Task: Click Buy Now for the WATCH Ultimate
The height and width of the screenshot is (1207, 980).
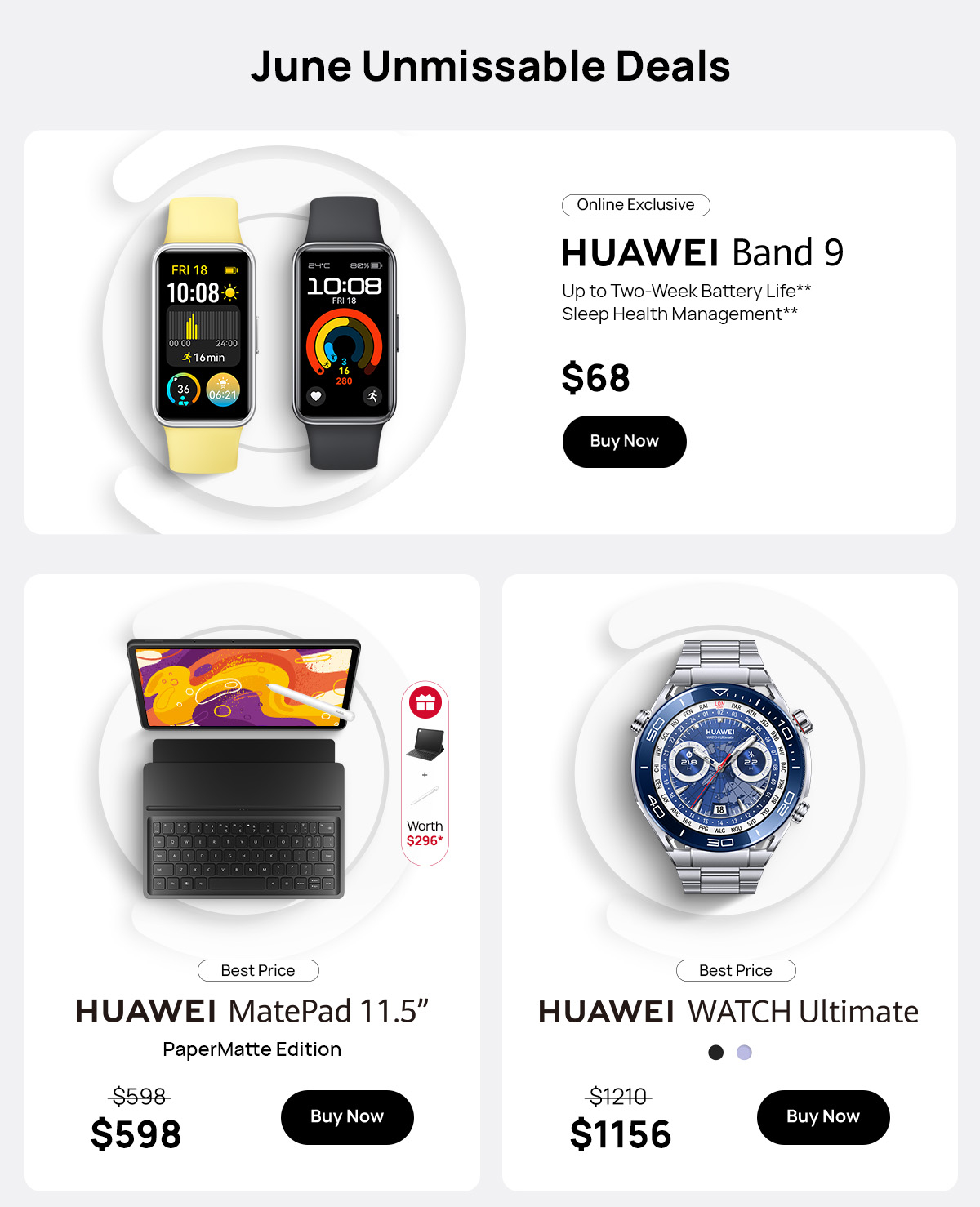Action: [823, 1117]
